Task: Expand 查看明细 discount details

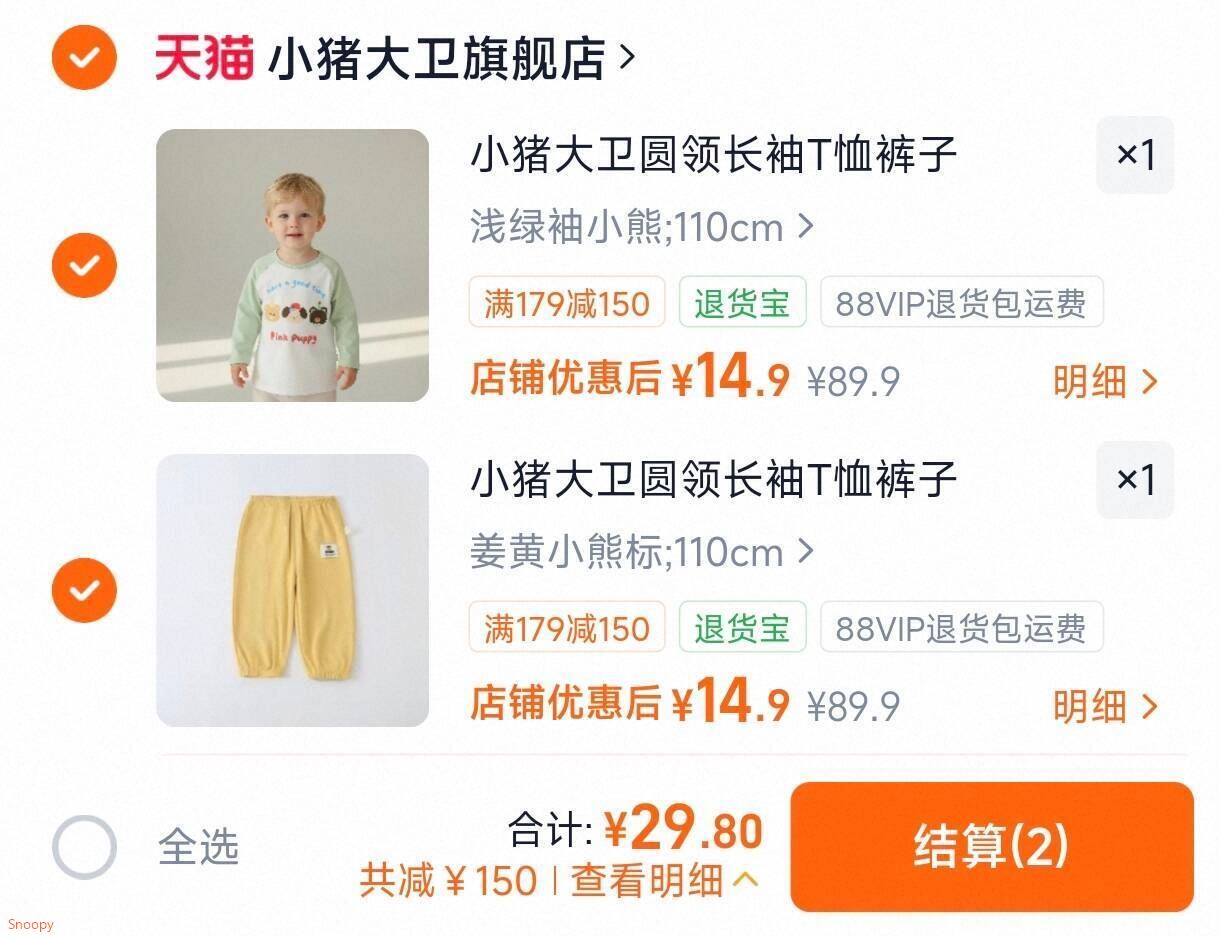Action: tap(664, 881)
